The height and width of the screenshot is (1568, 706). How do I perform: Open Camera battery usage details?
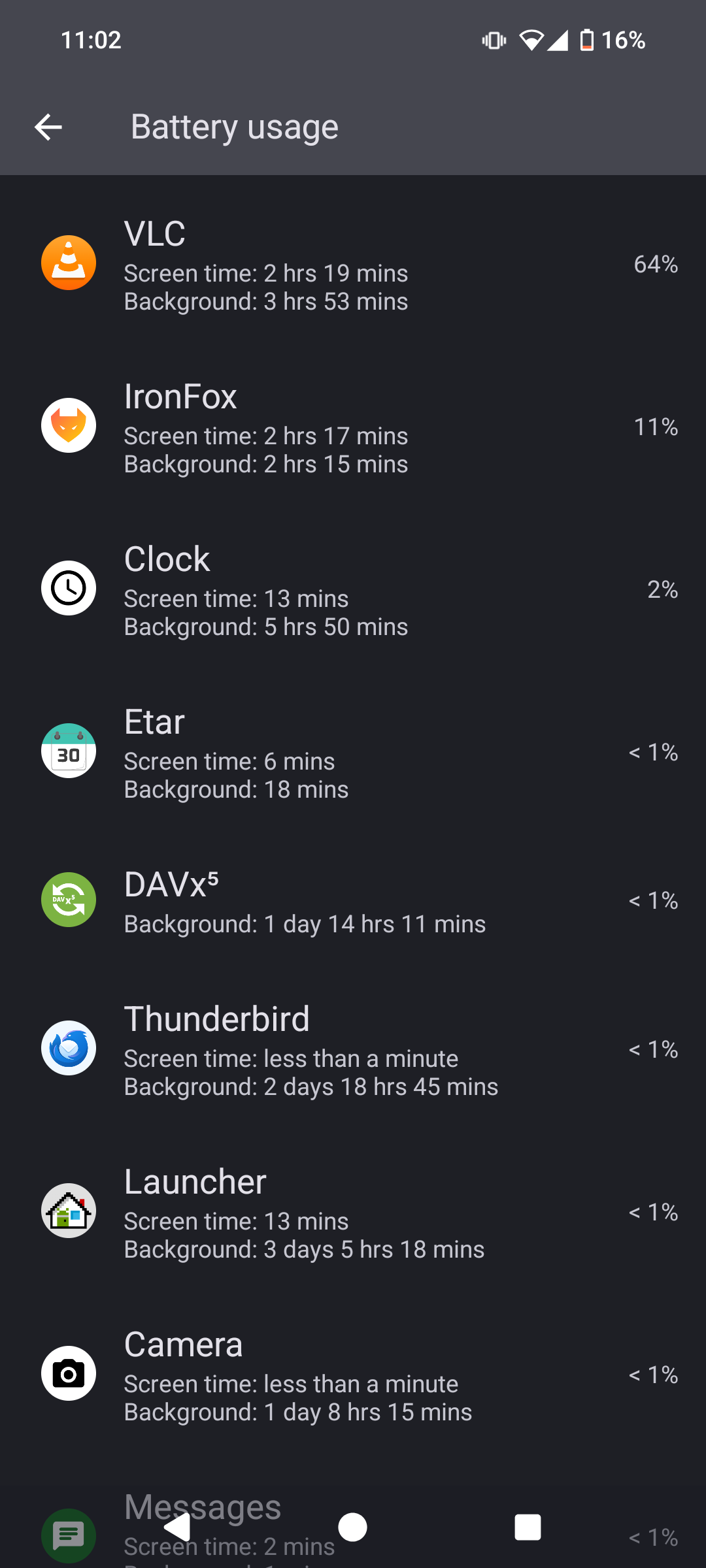pos(353,1375)
